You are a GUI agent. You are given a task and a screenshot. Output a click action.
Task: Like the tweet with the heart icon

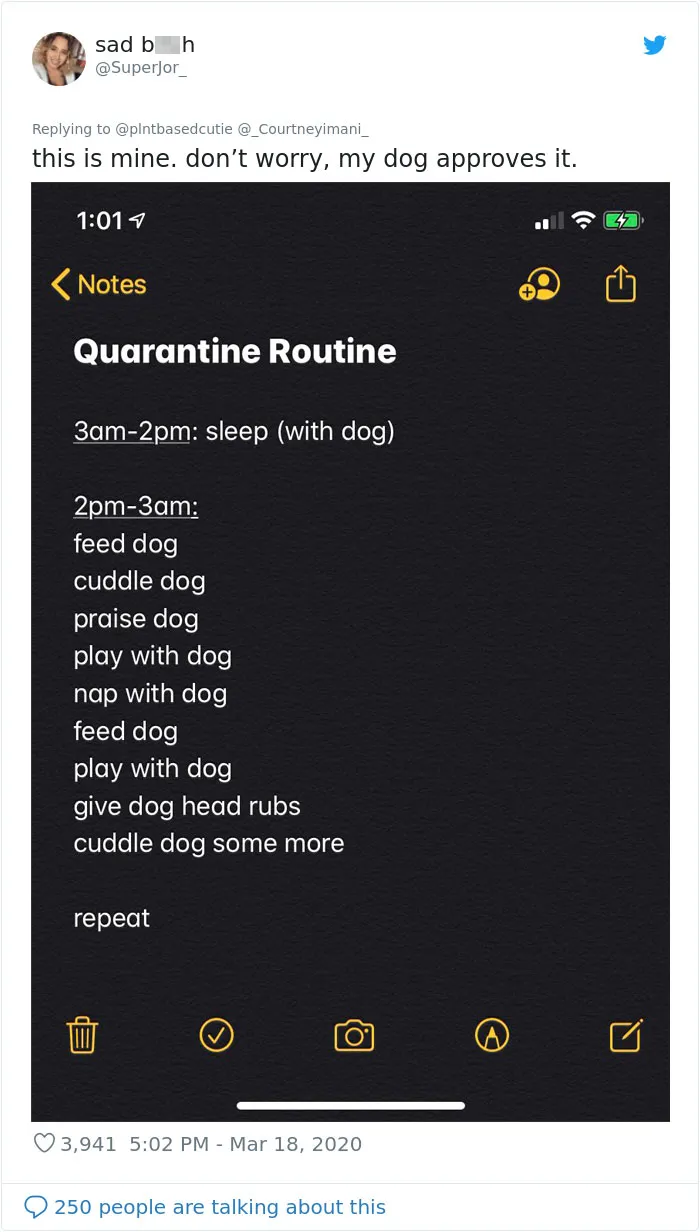44,1143
